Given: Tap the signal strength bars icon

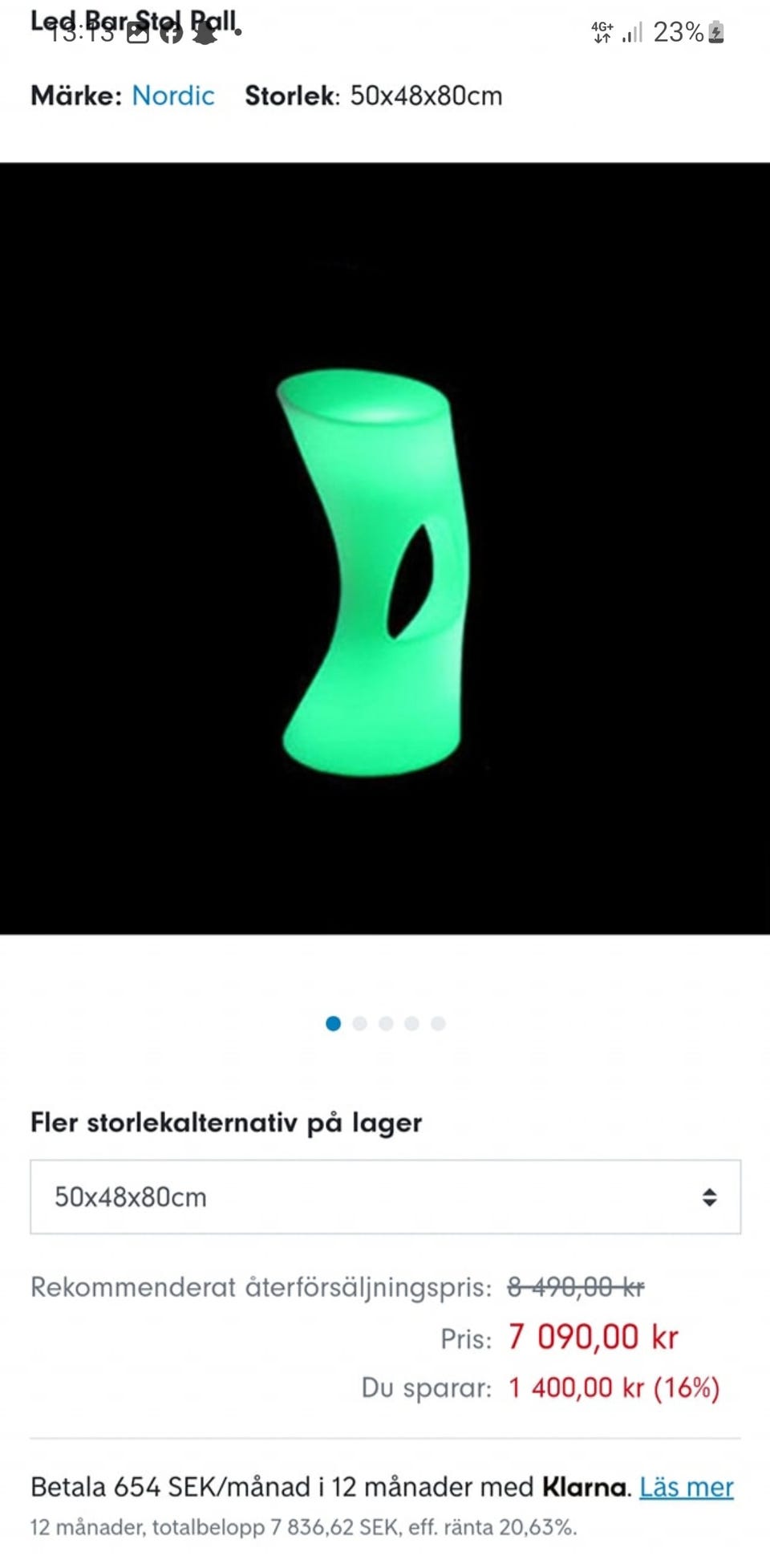Looking at the screenshot, I should coord(634,32).
